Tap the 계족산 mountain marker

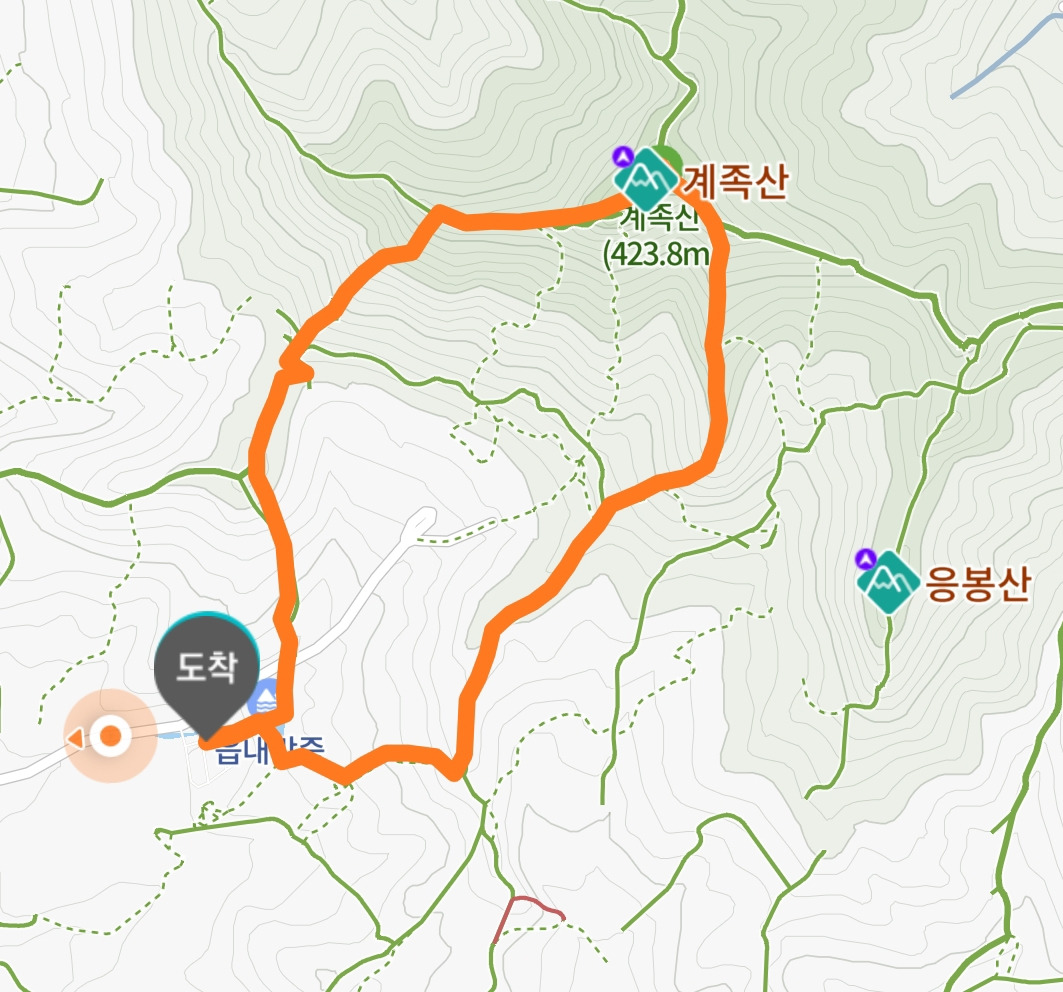pyautogui.click(x=645, y=180)
